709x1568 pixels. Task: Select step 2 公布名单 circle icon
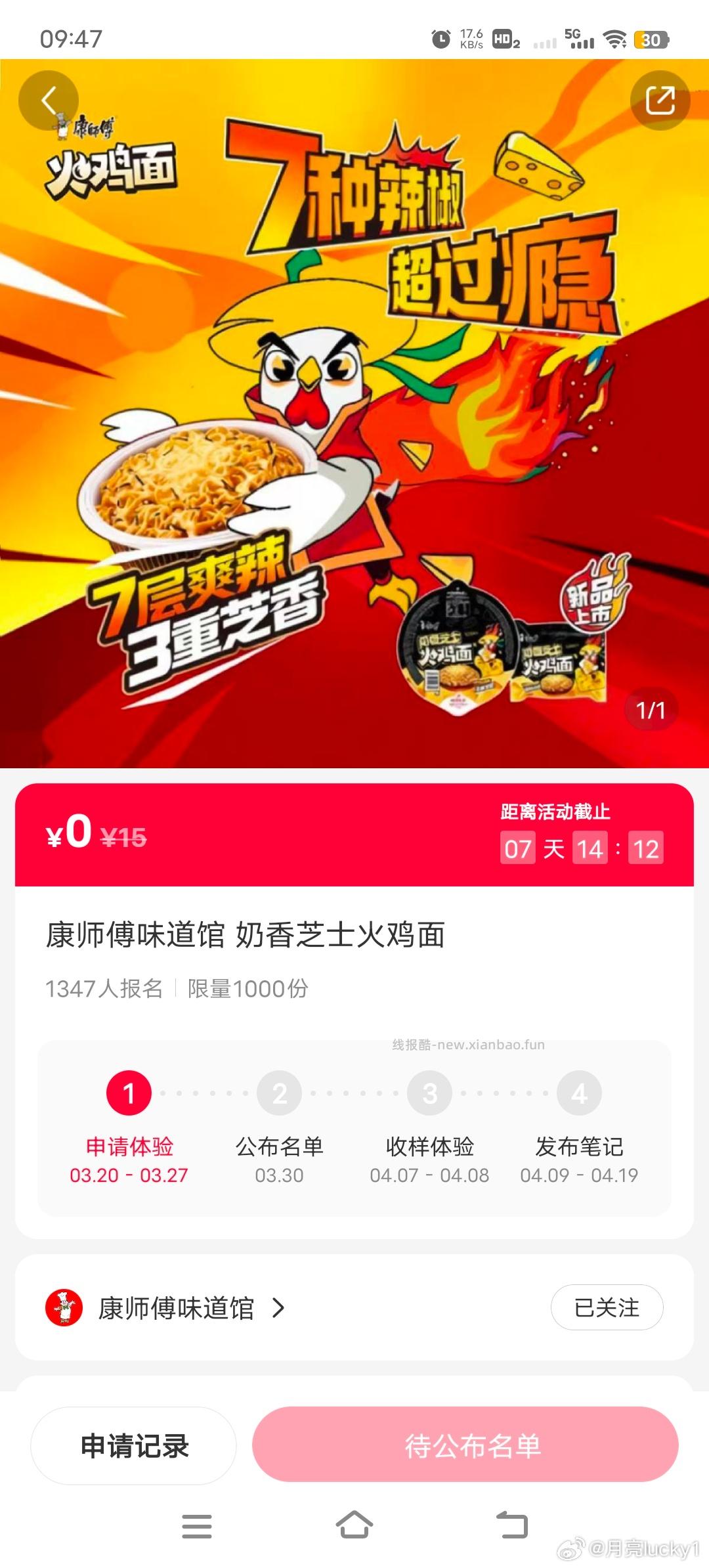tap(279, 1092)
